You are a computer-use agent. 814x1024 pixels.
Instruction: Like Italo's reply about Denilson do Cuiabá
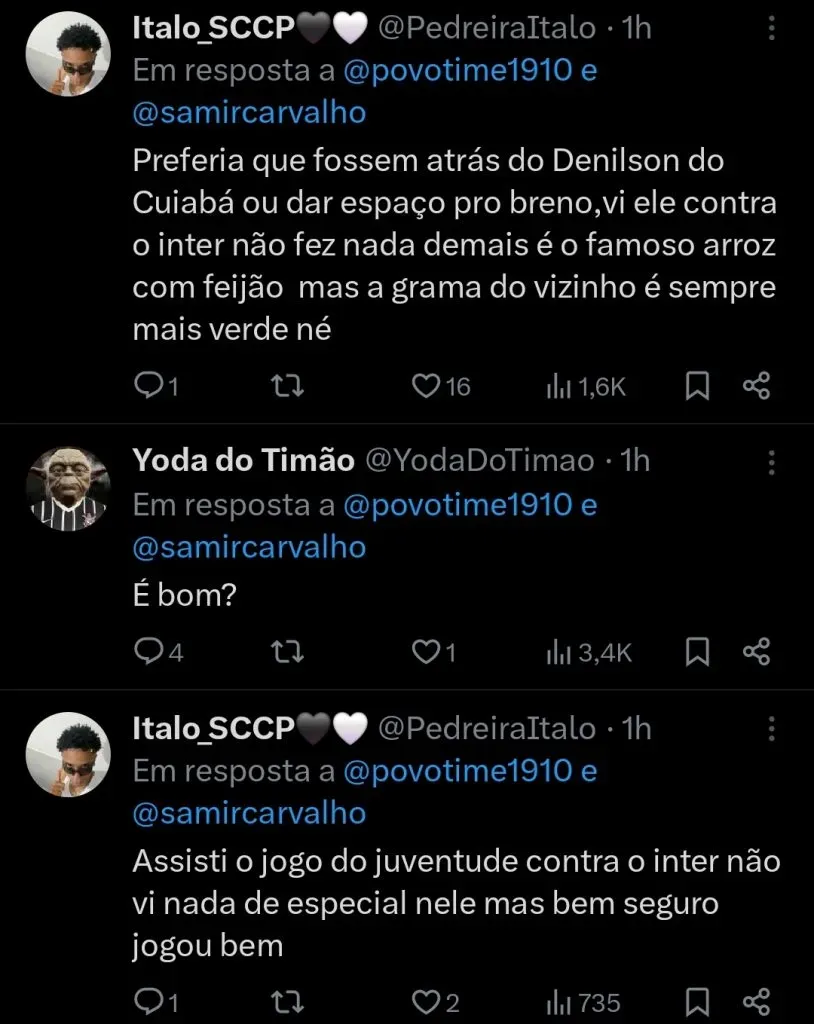pos(428,386)
